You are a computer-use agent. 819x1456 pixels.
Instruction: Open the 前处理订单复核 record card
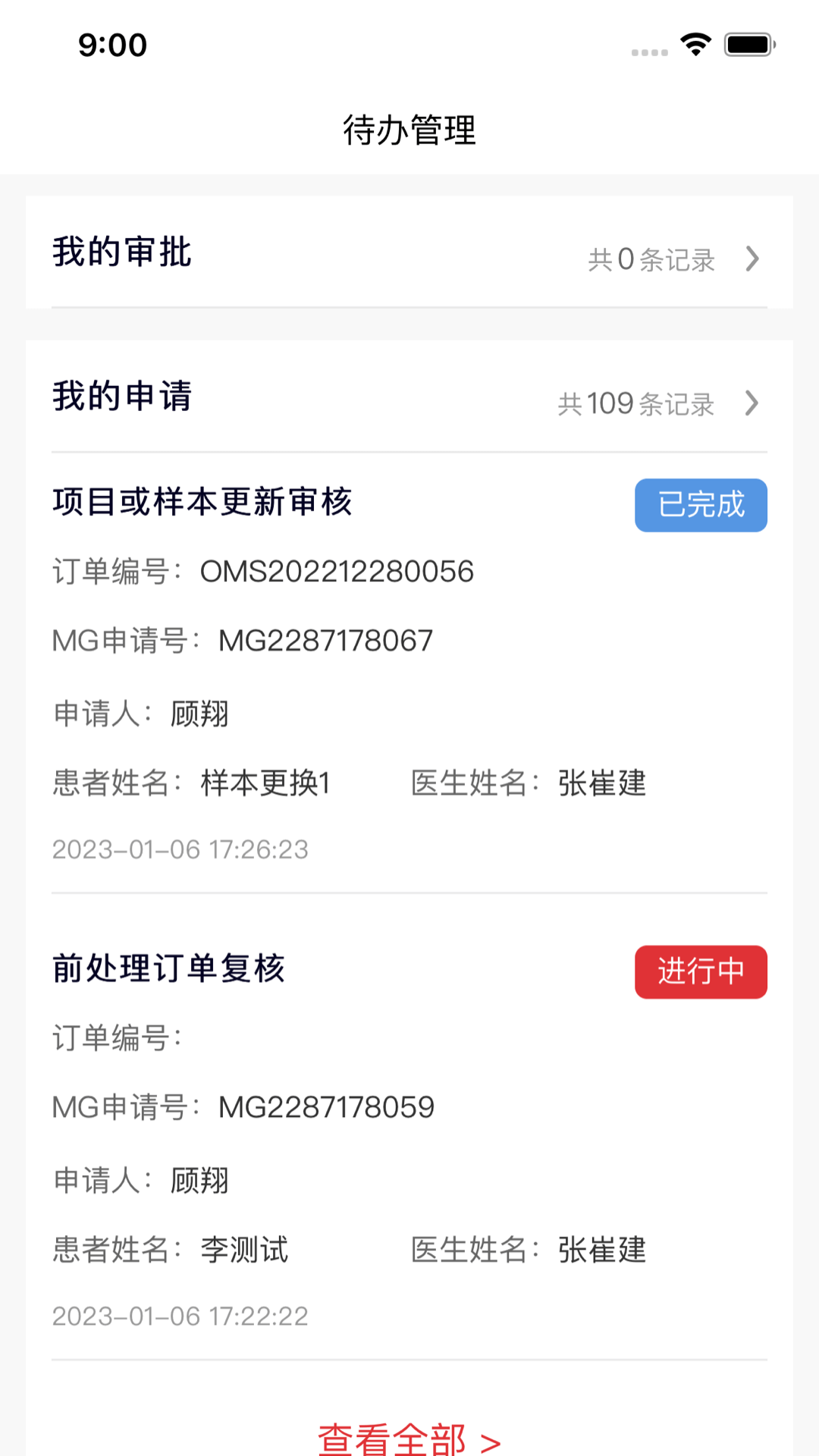tap(168, 969)
